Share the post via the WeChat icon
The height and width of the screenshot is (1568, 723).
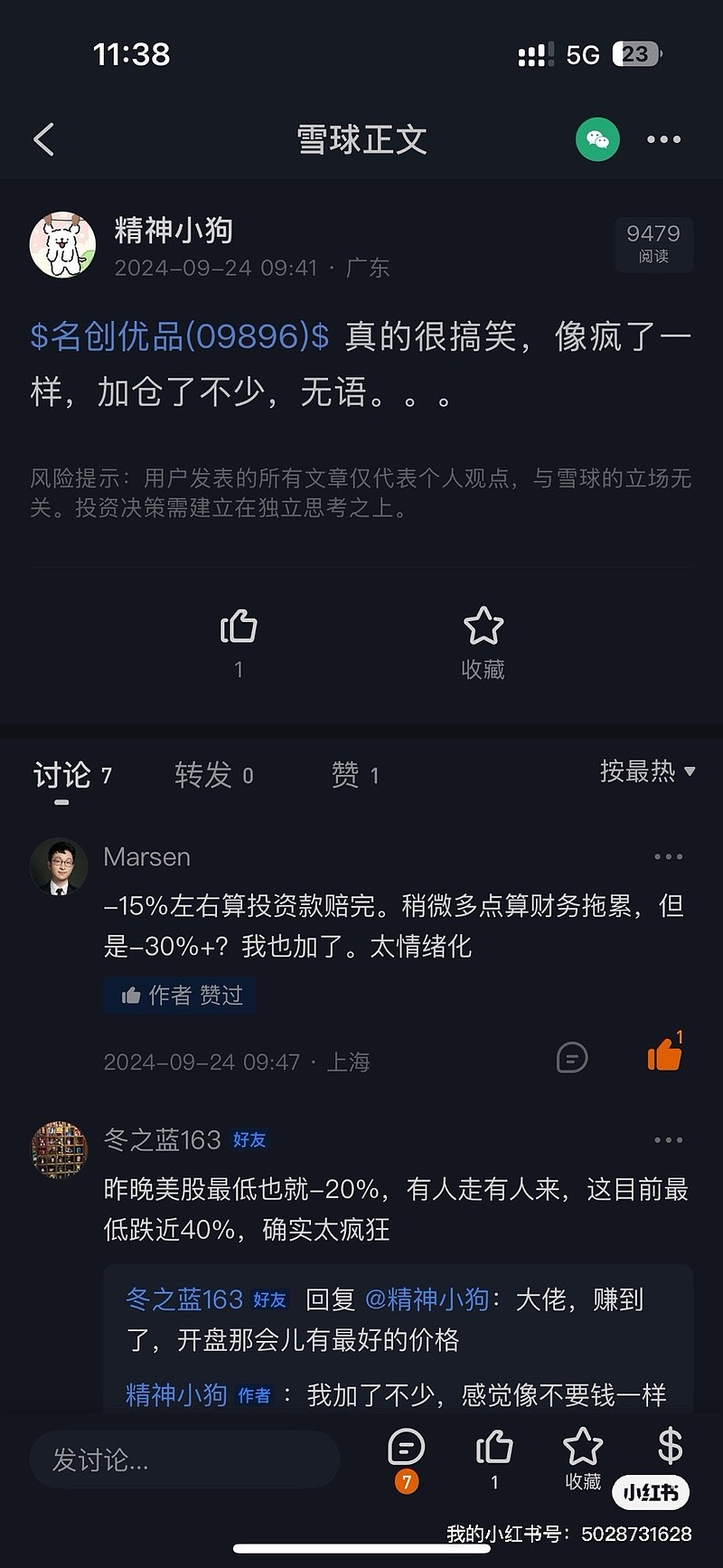click(597, 139)
